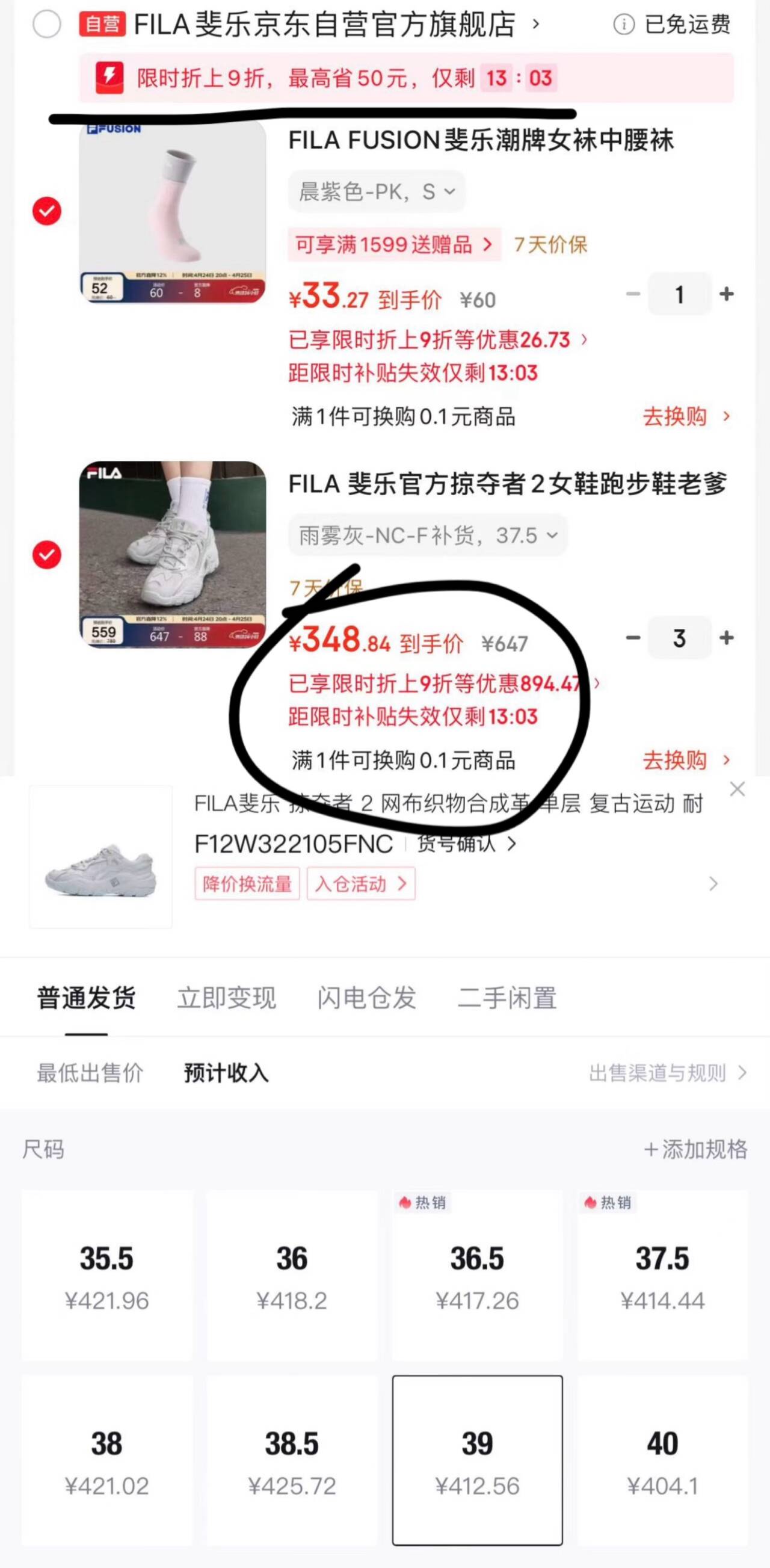
Task: Close the FILA product info card
Action: pos(737,789)
